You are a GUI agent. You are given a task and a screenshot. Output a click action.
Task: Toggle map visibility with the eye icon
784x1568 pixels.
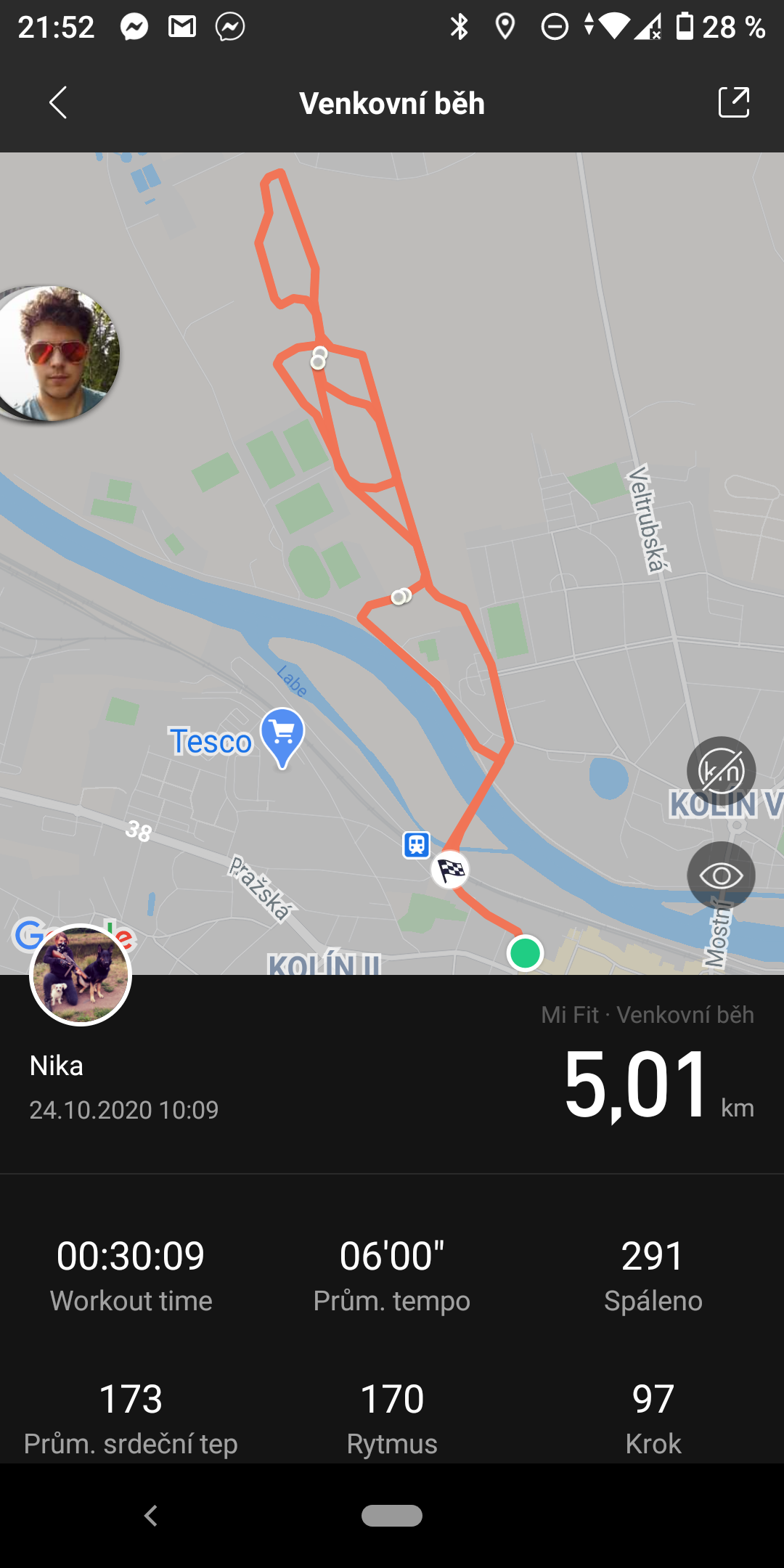click(721, 875)
